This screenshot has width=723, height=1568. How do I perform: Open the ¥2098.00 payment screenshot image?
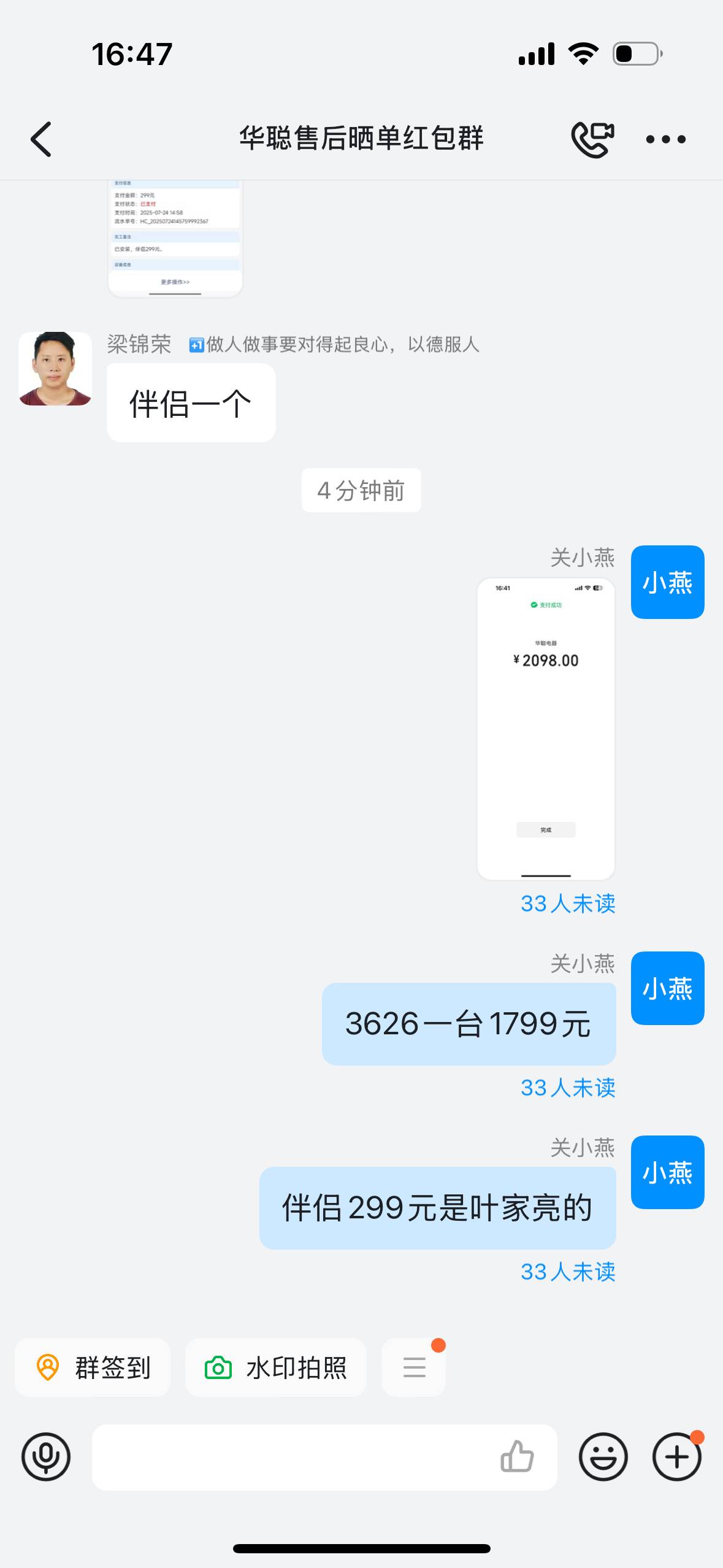(546, 728)
